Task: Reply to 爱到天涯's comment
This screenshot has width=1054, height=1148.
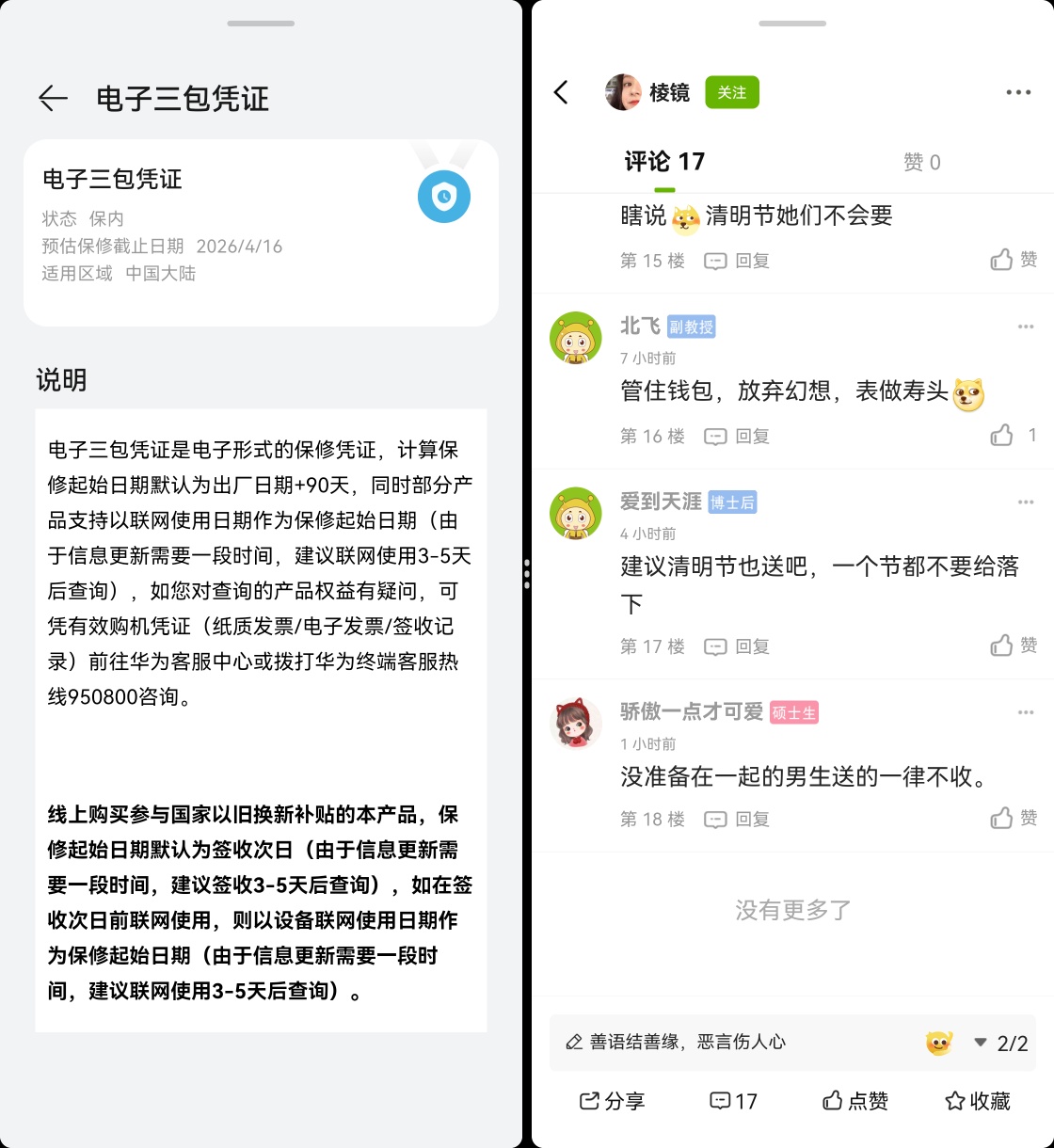Action: (738, 646)
